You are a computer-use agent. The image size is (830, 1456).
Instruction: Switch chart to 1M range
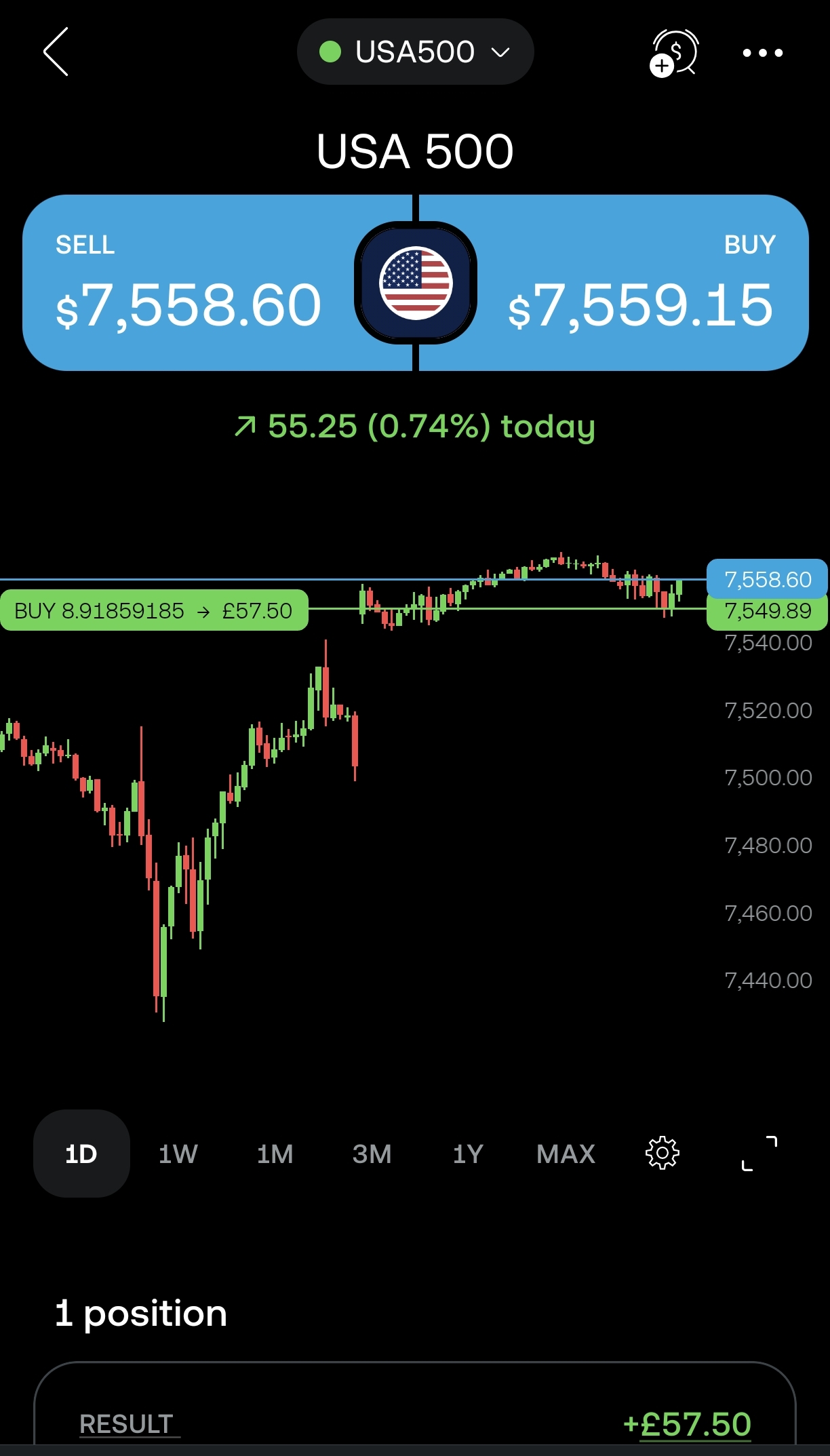coord(275,1154)
